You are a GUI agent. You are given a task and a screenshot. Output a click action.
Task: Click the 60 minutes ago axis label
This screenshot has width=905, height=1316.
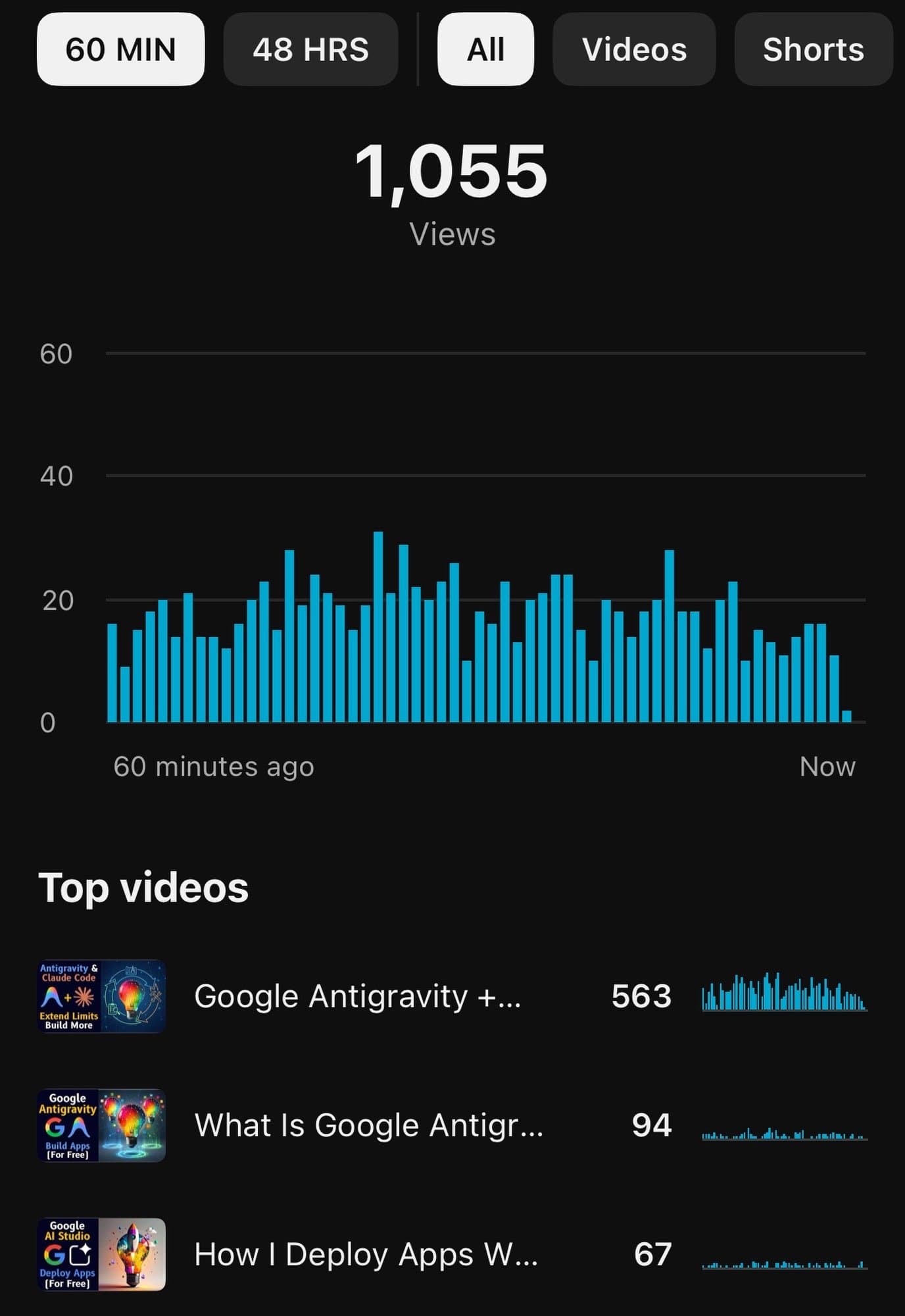pyautogui.click(x=213, y=765)
